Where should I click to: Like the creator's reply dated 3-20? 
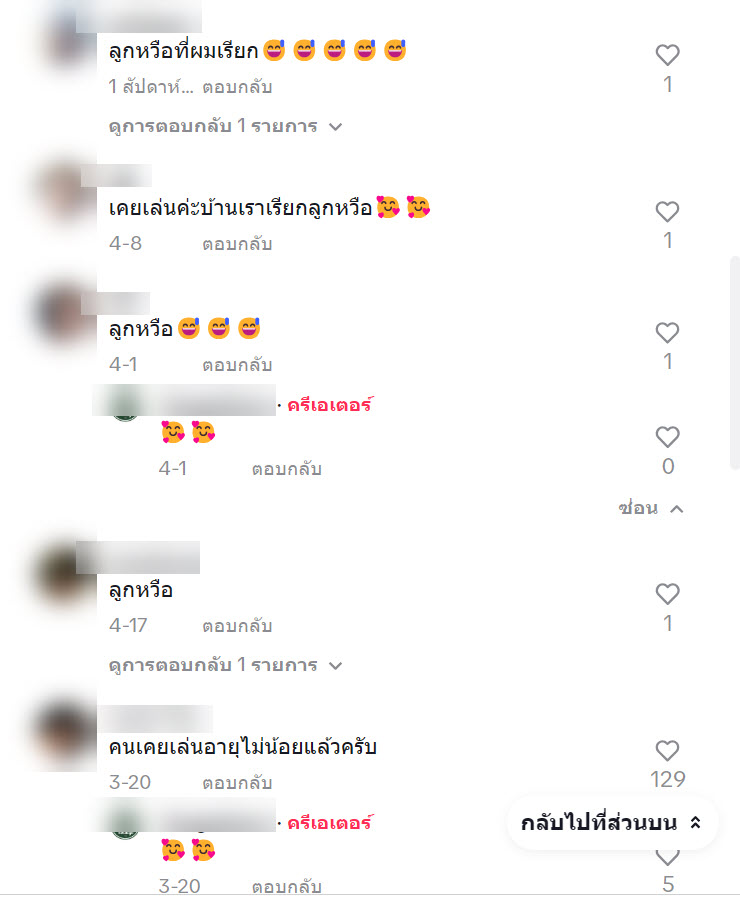tap(667, 858)
